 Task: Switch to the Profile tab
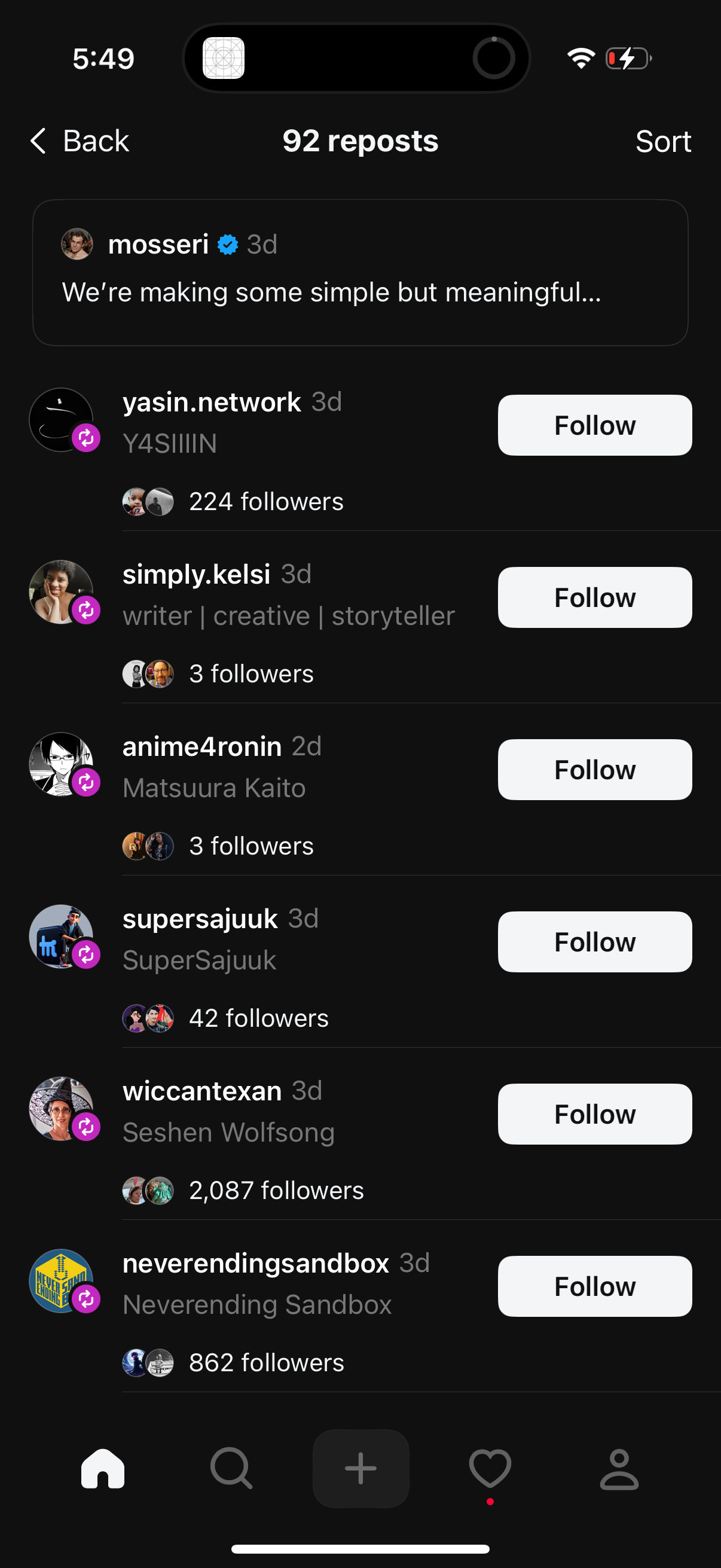[x=619, y=1468]
